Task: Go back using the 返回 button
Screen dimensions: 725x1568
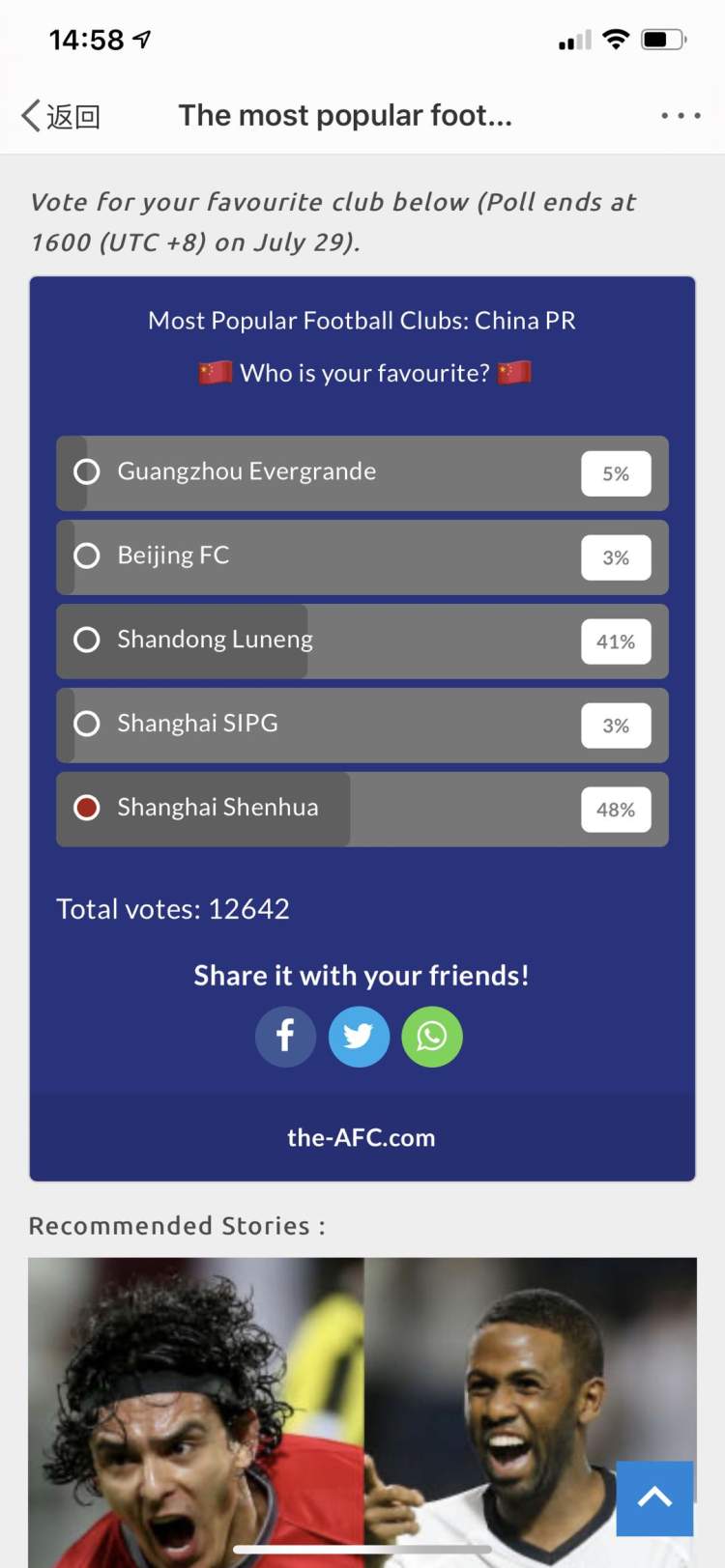Action: 61,116
